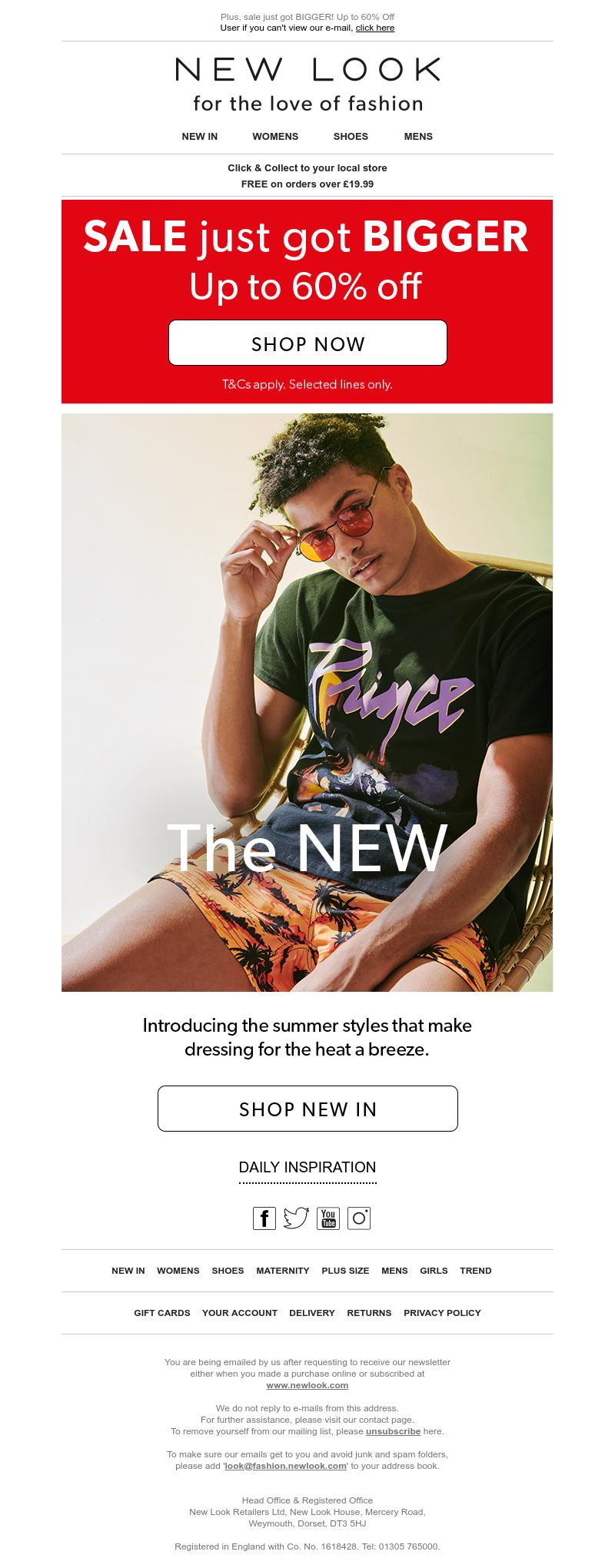615x1568 pixels.
Task: Open the Instagram camera icon
Action: [x=359, y=1218]
